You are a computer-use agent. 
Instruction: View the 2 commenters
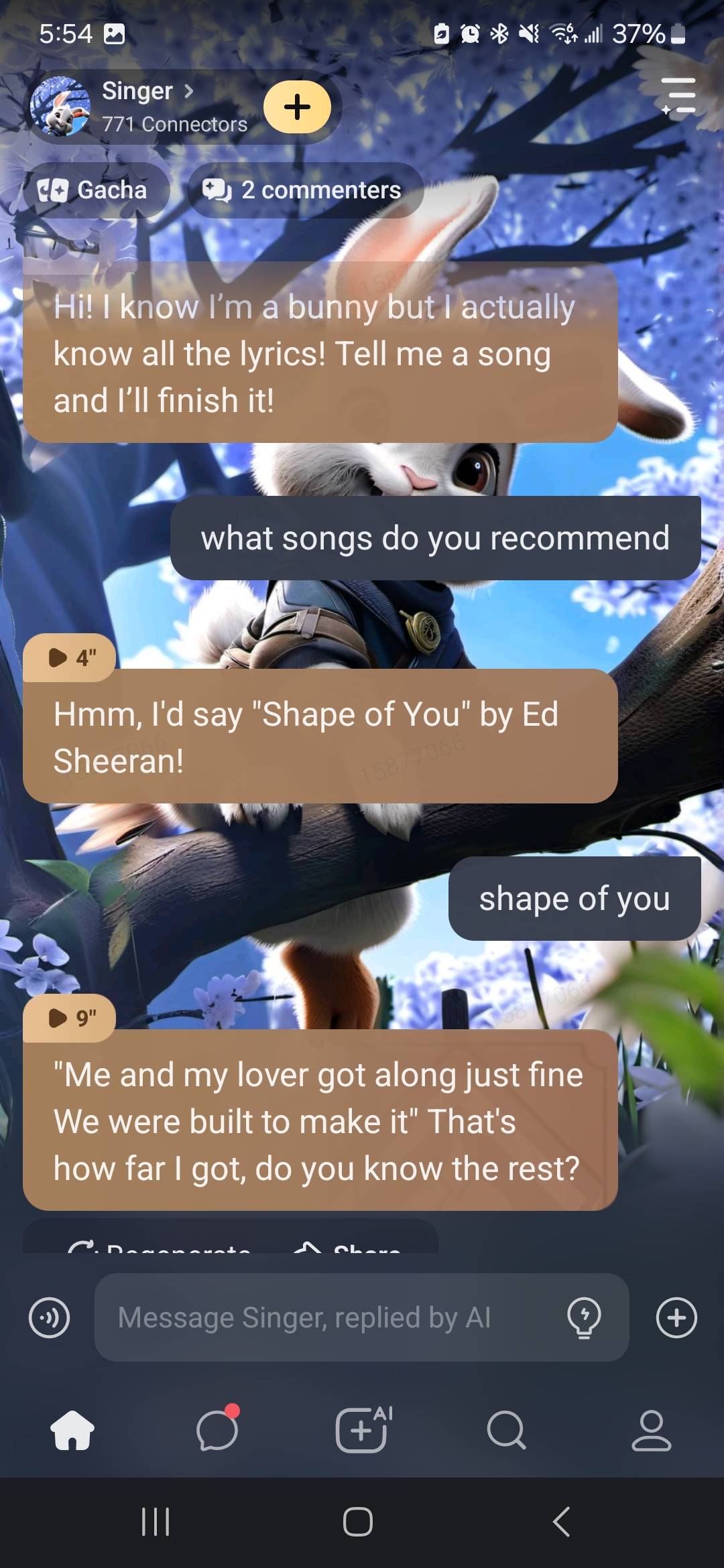pos(305,190)
